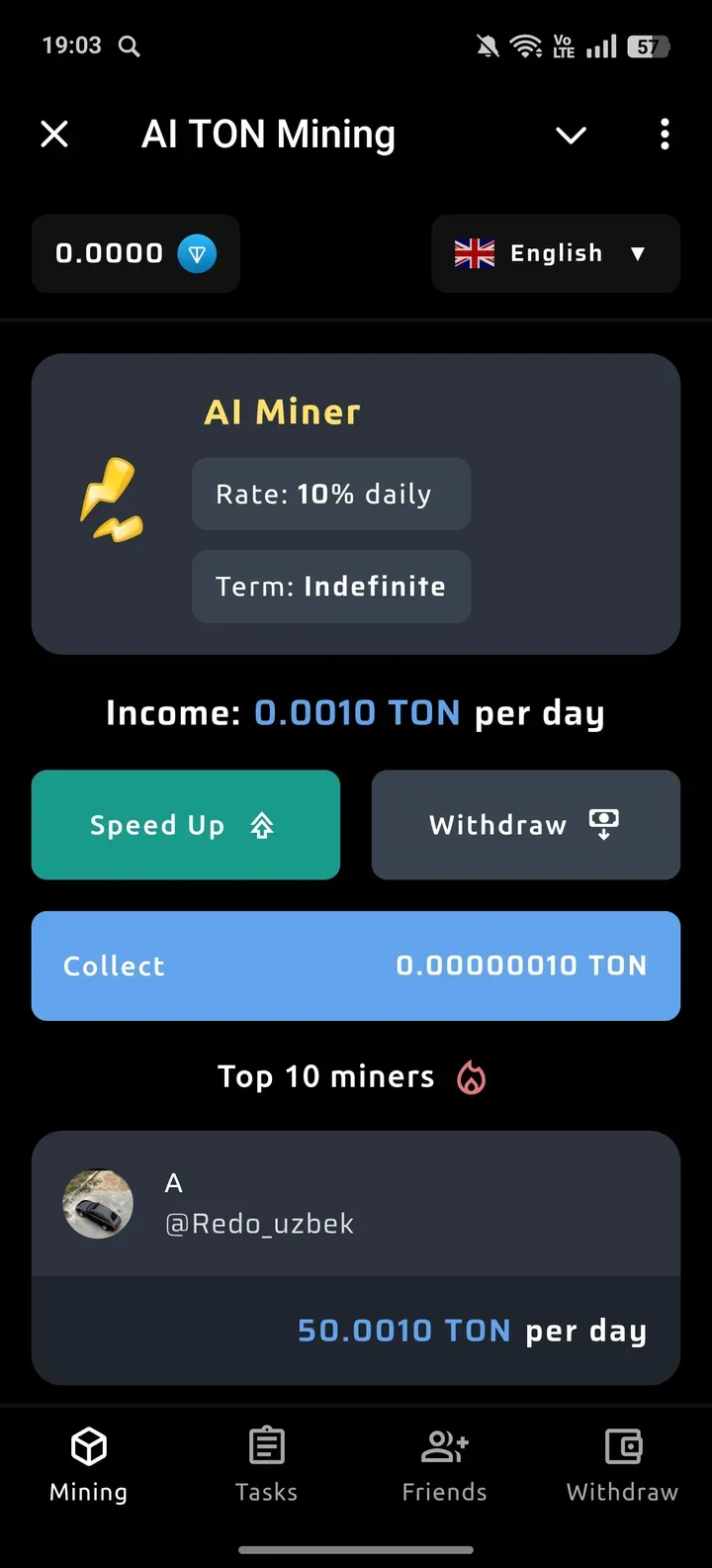Viewport: 712px width, 1568px height.
Task: Tap Redo_uzbek's car profile picture
Action: coord(98,1203)
